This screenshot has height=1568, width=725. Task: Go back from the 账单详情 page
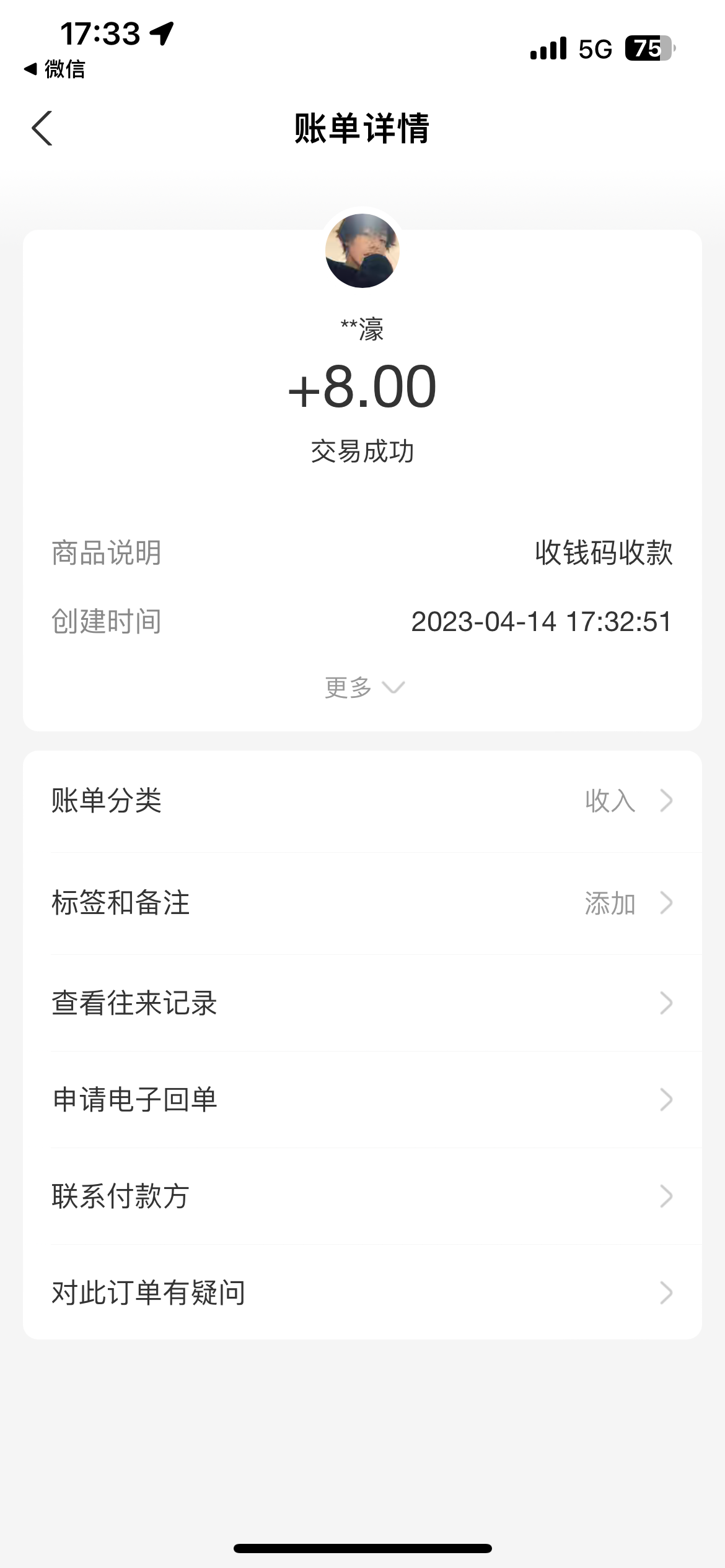(42, 129)
